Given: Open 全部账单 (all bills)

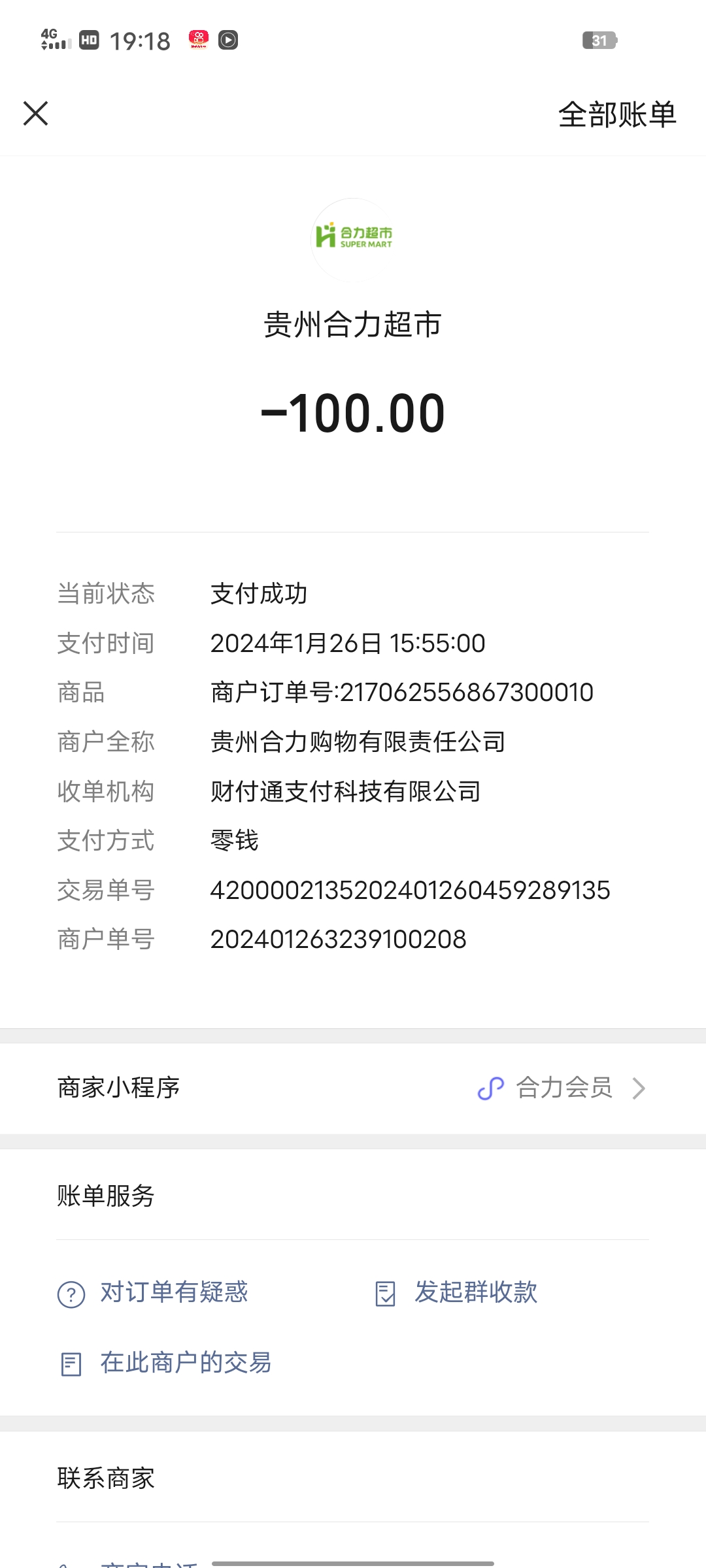Looking at the screenshot, I should [616, 115].
